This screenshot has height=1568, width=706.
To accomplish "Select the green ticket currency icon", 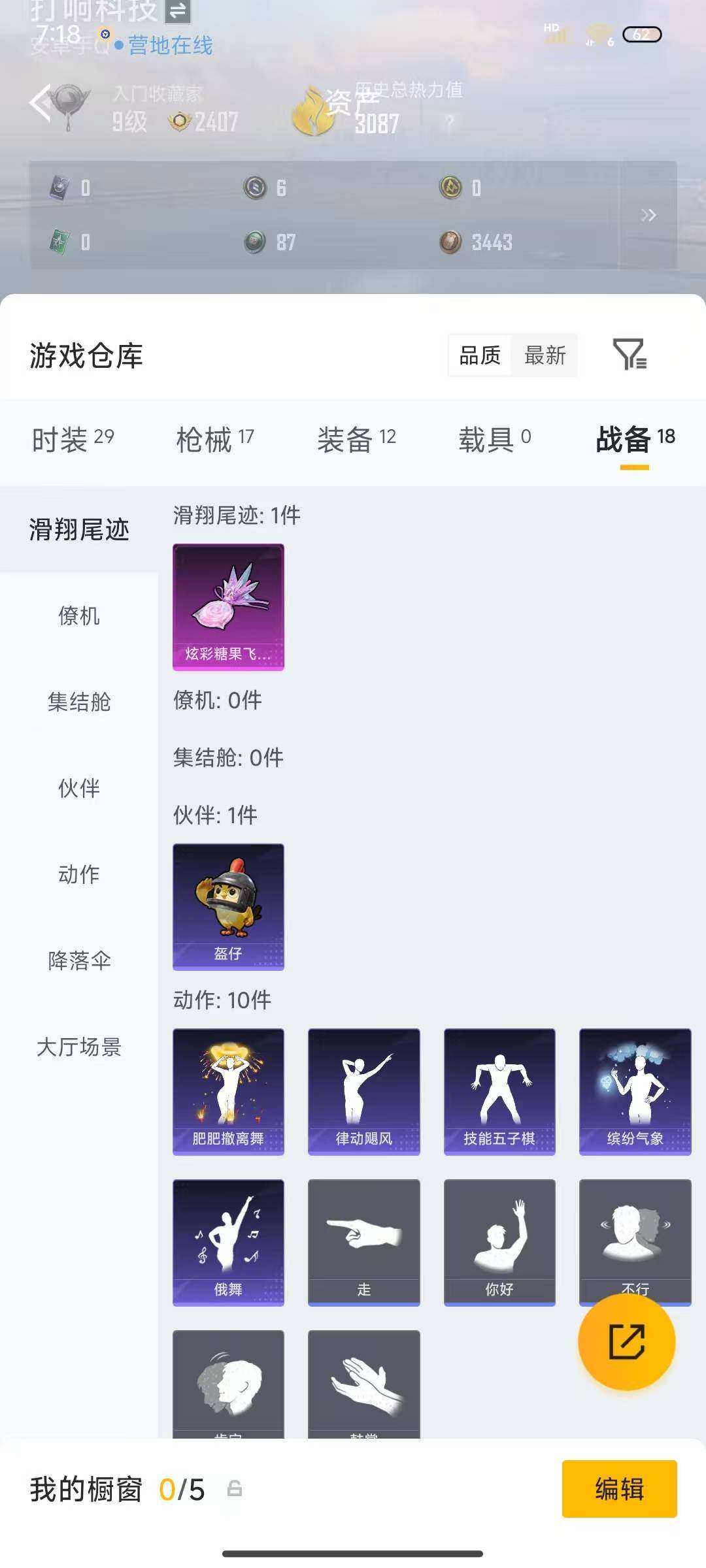I will pyautogui.click(x=59, y=240).
